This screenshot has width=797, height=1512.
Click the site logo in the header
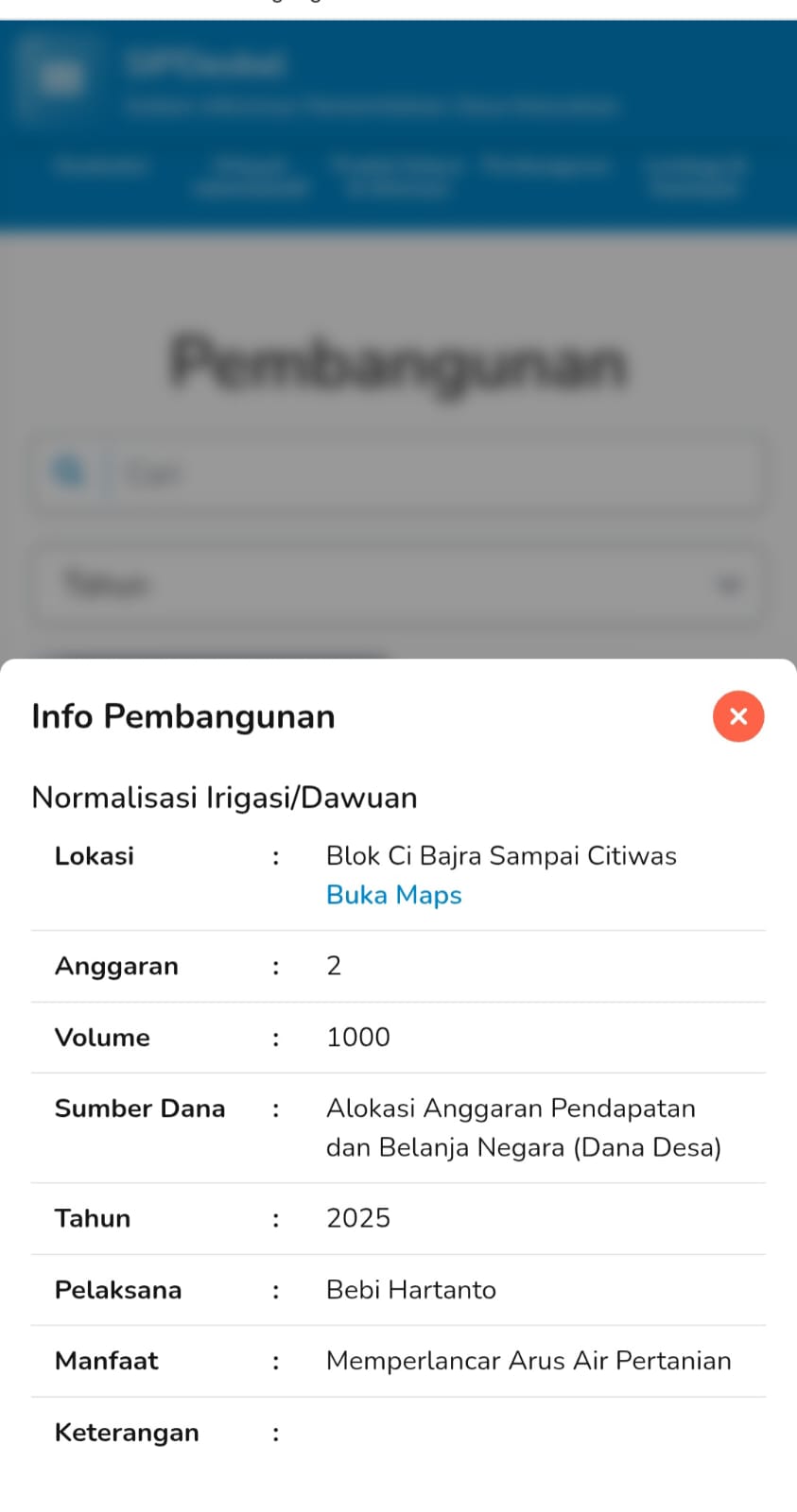[57, 76]
